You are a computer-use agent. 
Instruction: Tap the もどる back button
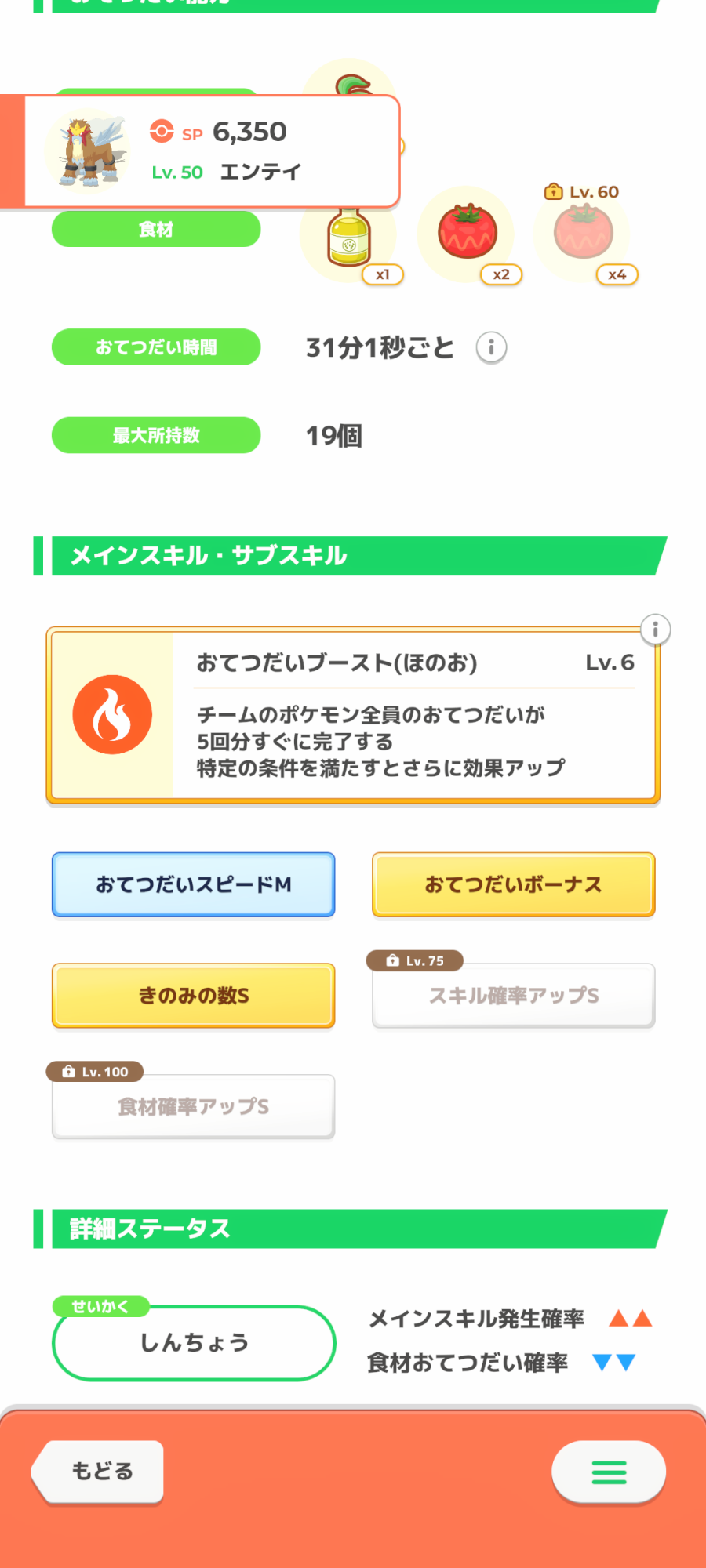point(98,1472)
